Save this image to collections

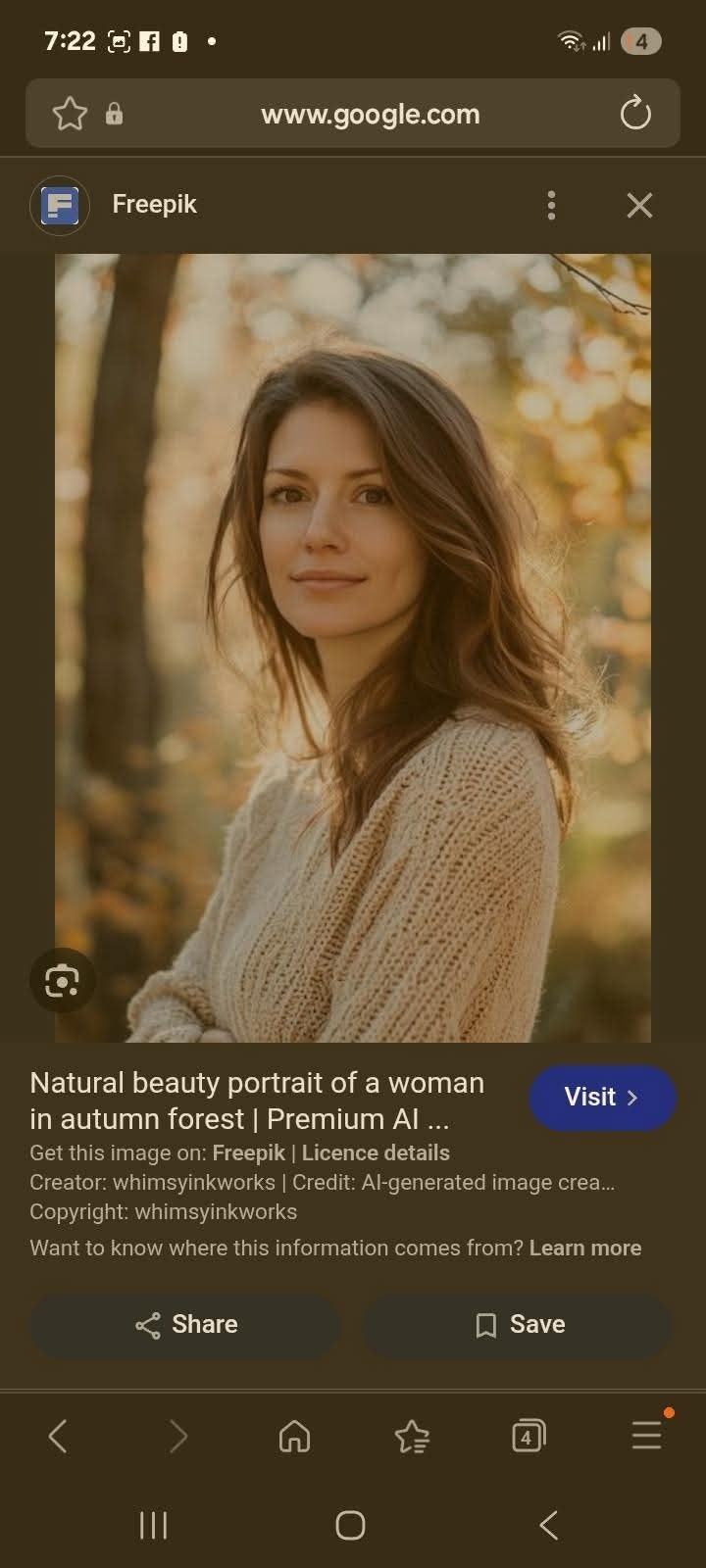[518, 1325]
